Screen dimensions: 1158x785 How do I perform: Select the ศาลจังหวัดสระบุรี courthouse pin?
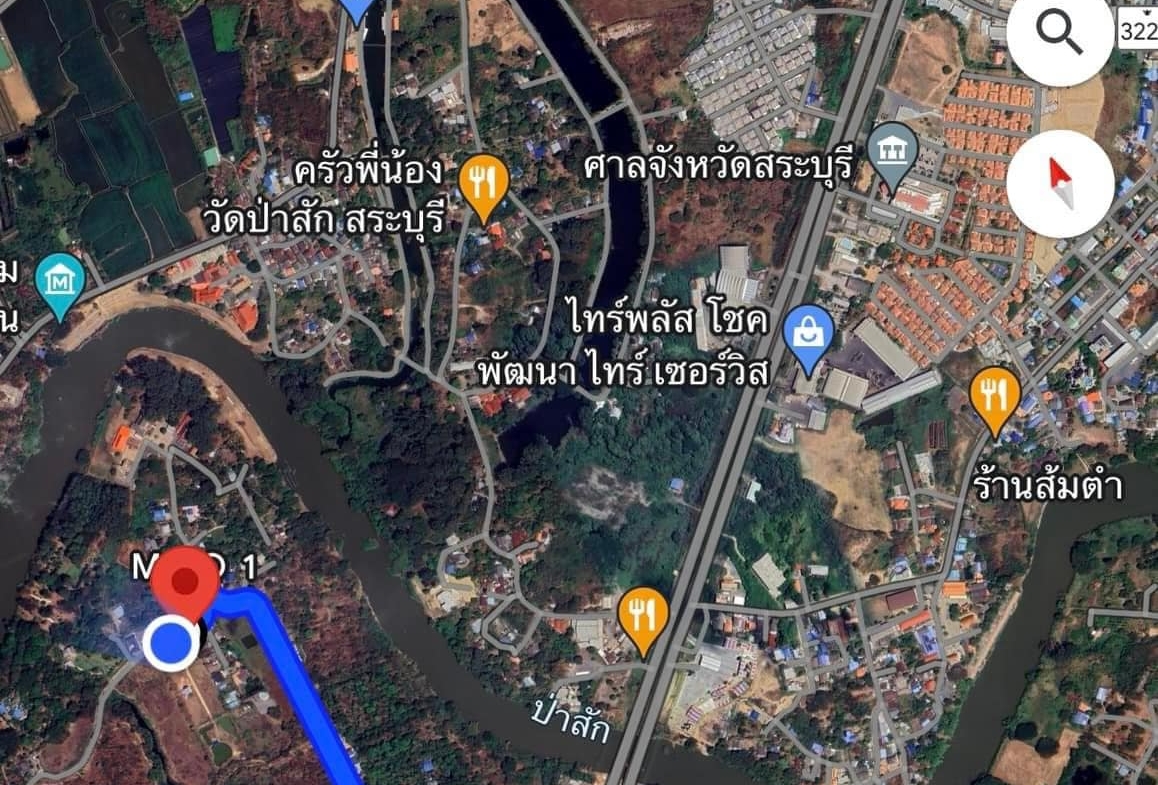(893, 152)
